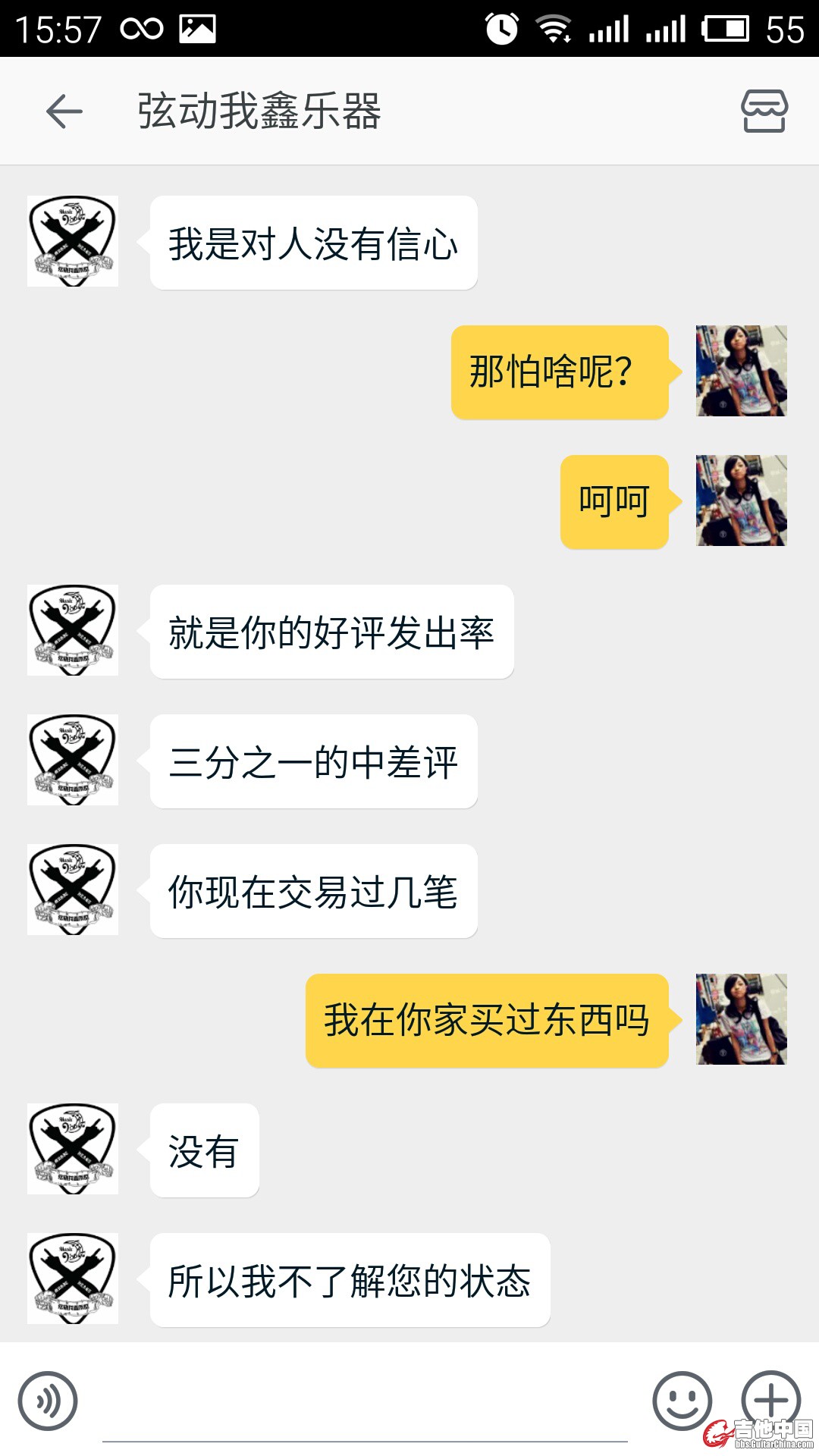The width and height of the screenshot is (819, 1456).
Task: Tap the message text input field
Action: point(364,1403)
